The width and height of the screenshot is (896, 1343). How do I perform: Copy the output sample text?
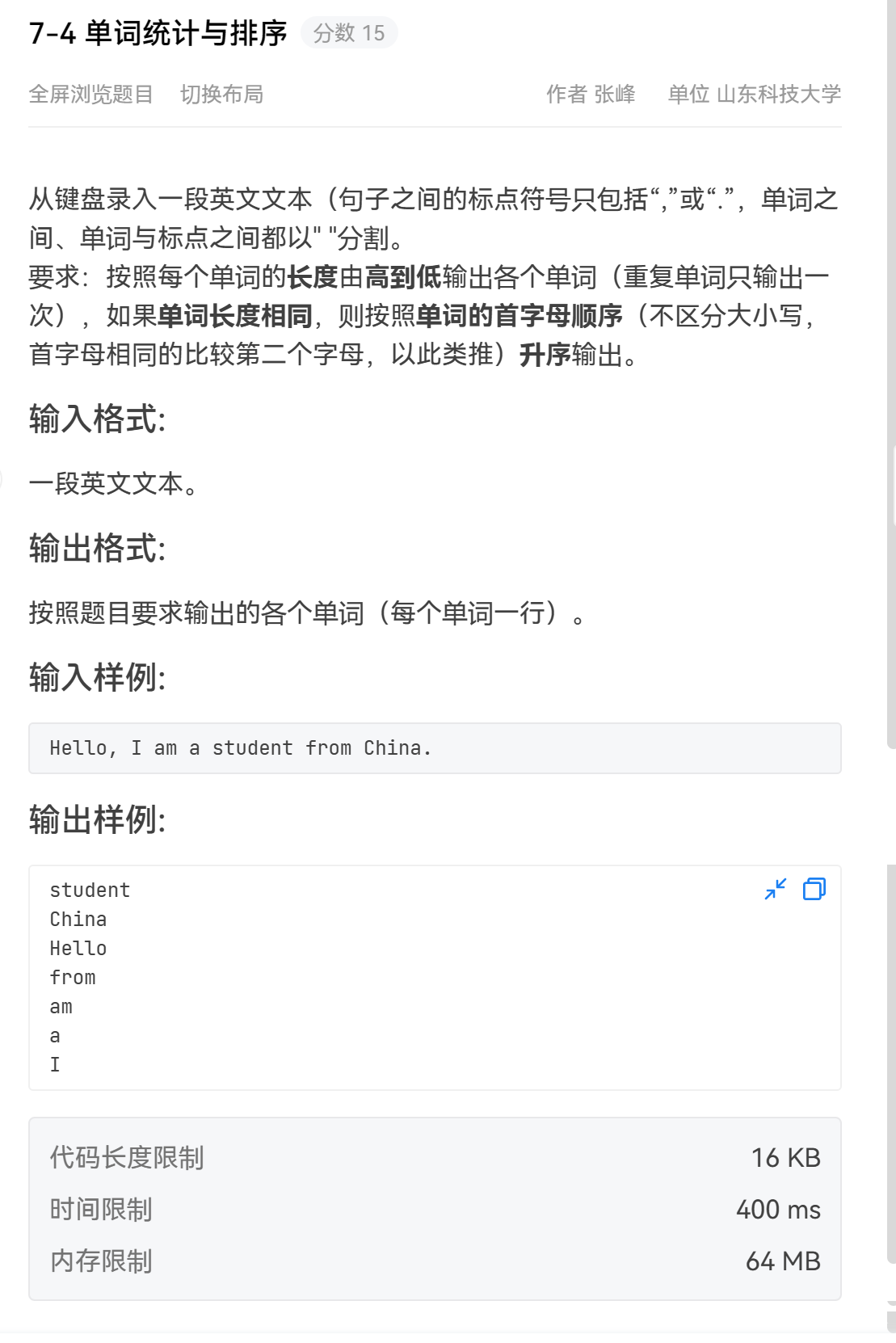[x=814, y=889]
